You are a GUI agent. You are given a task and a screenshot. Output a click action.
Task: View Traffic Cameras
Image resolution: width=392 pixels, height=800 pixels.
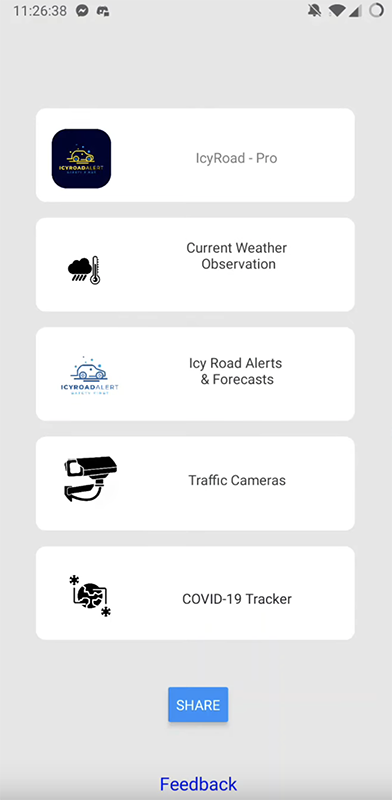coord(195,483)
